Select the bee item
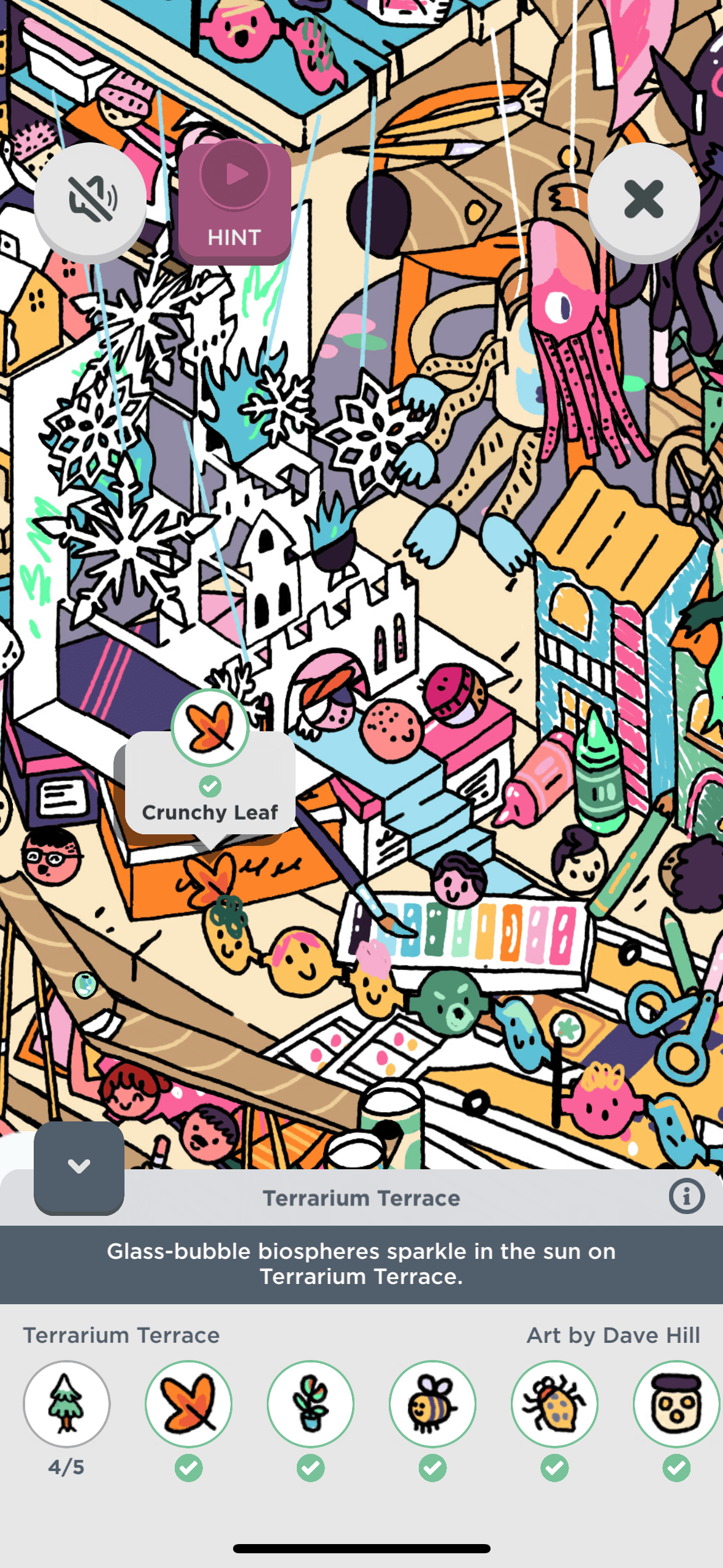 click(432, 1404)
